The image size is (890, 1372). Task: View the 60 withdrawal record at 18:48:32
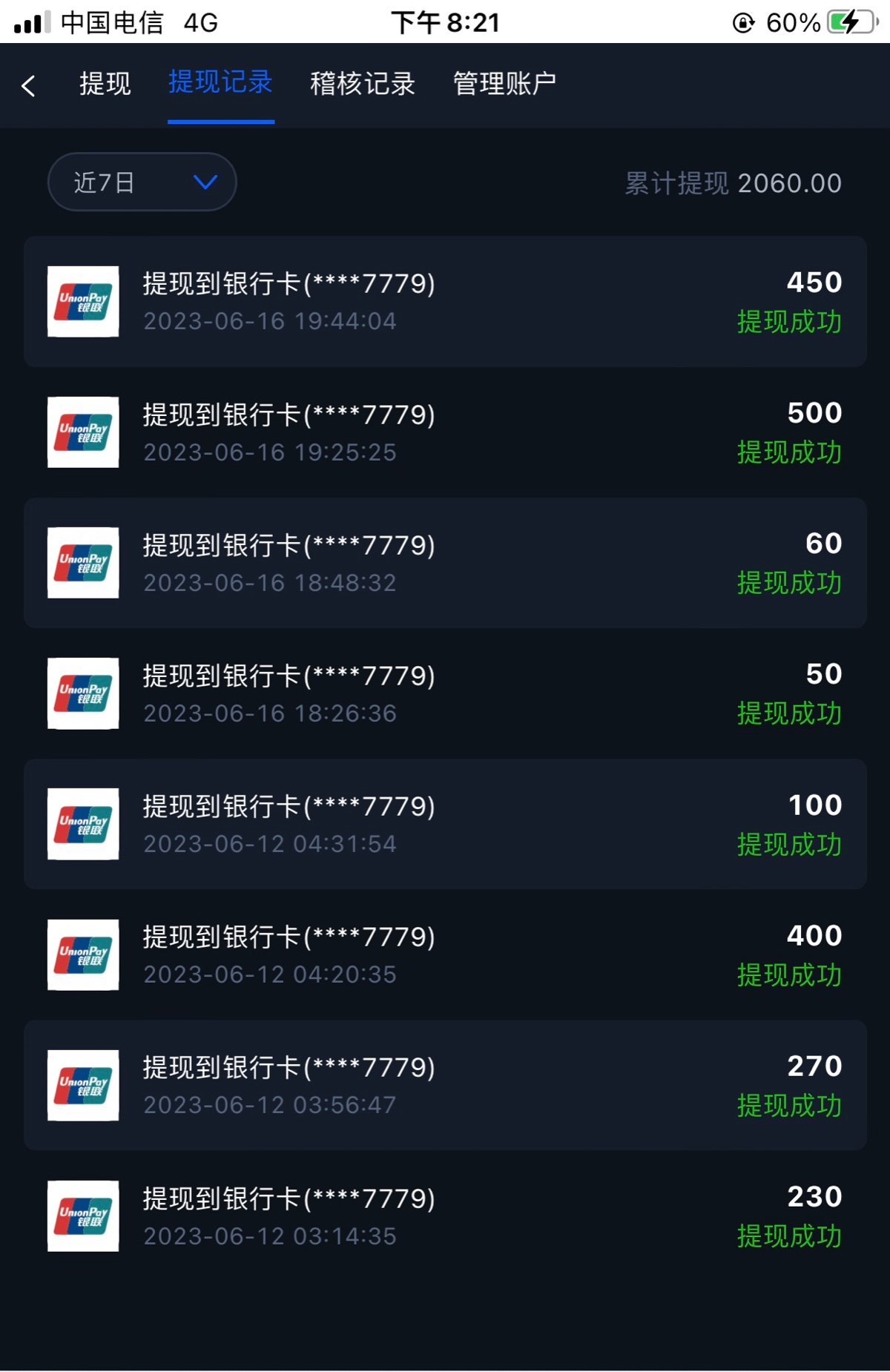(445, 563)
